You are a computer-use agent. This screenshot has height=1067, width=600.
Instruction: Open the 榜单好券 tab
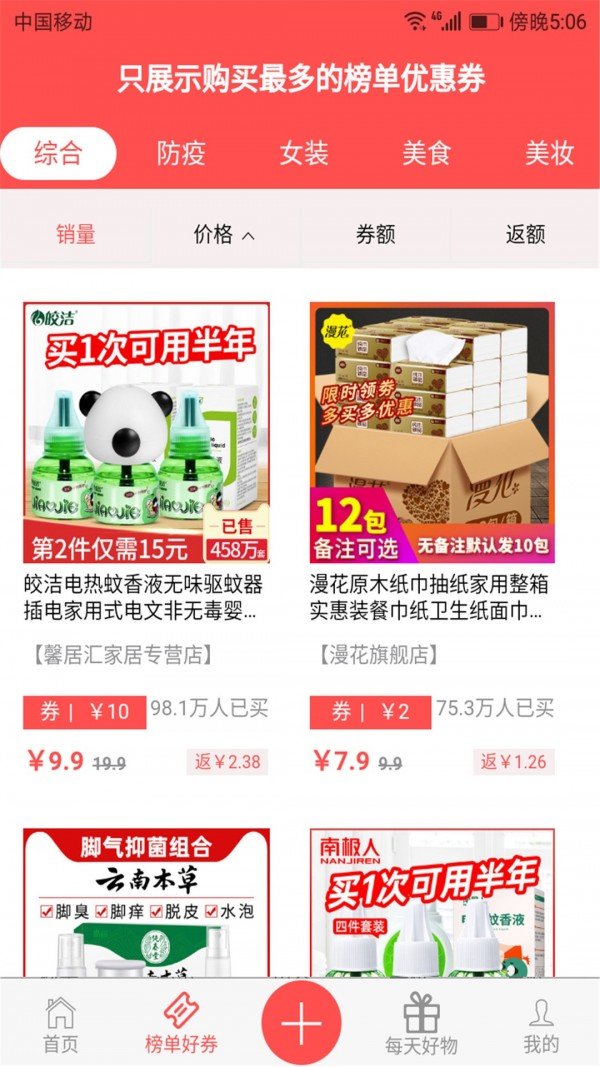pyautogui.click(x=181, y=1025)
